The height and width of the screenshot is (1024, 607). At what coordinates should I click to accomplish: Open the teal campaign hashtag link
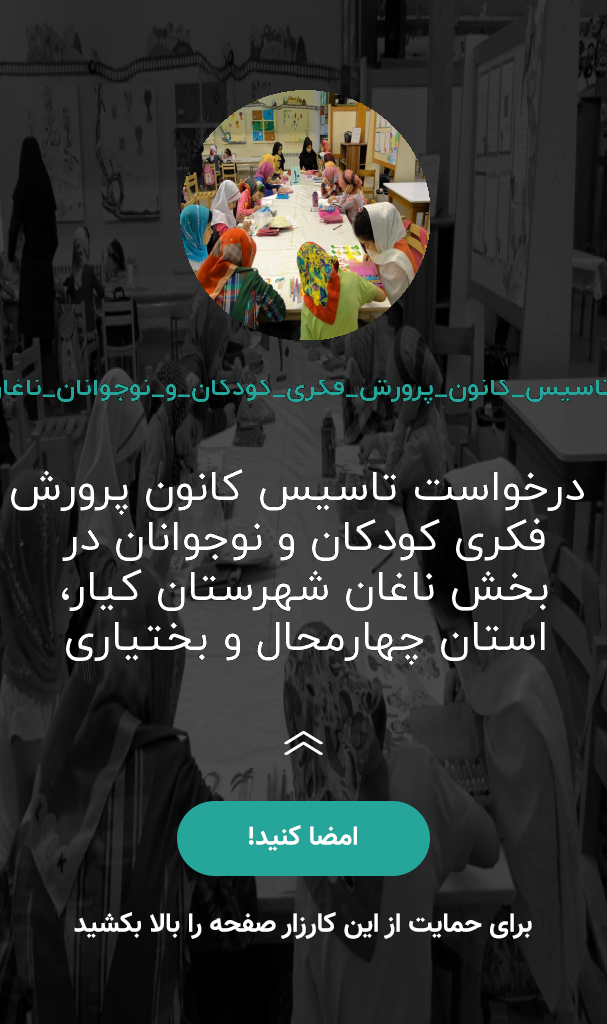pyautogui.click(x=303, y=389)
